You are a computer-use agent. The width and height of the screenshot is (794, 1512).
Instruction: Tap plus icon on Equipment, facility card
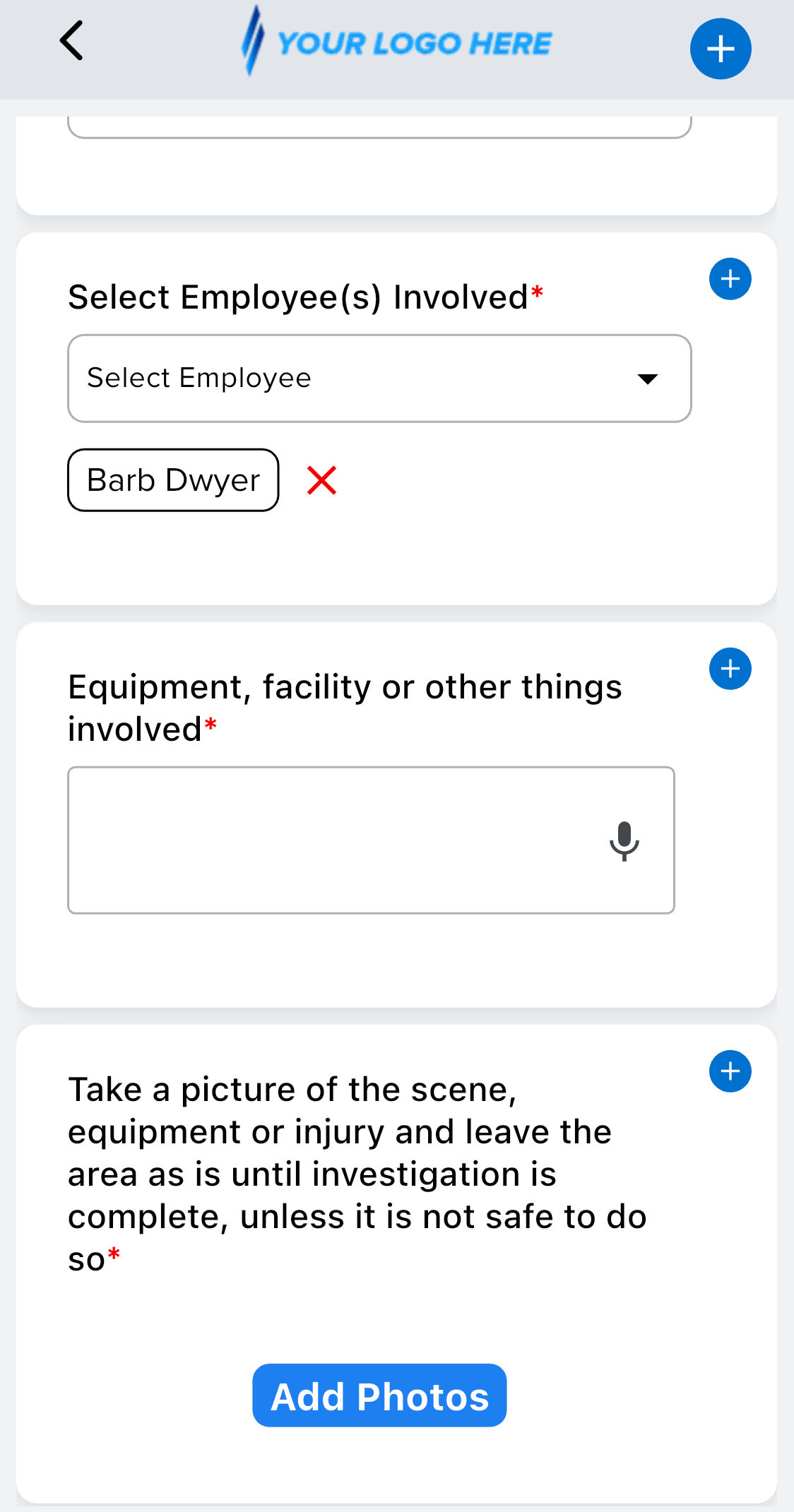pyautogui.click(x=730, y=669)
